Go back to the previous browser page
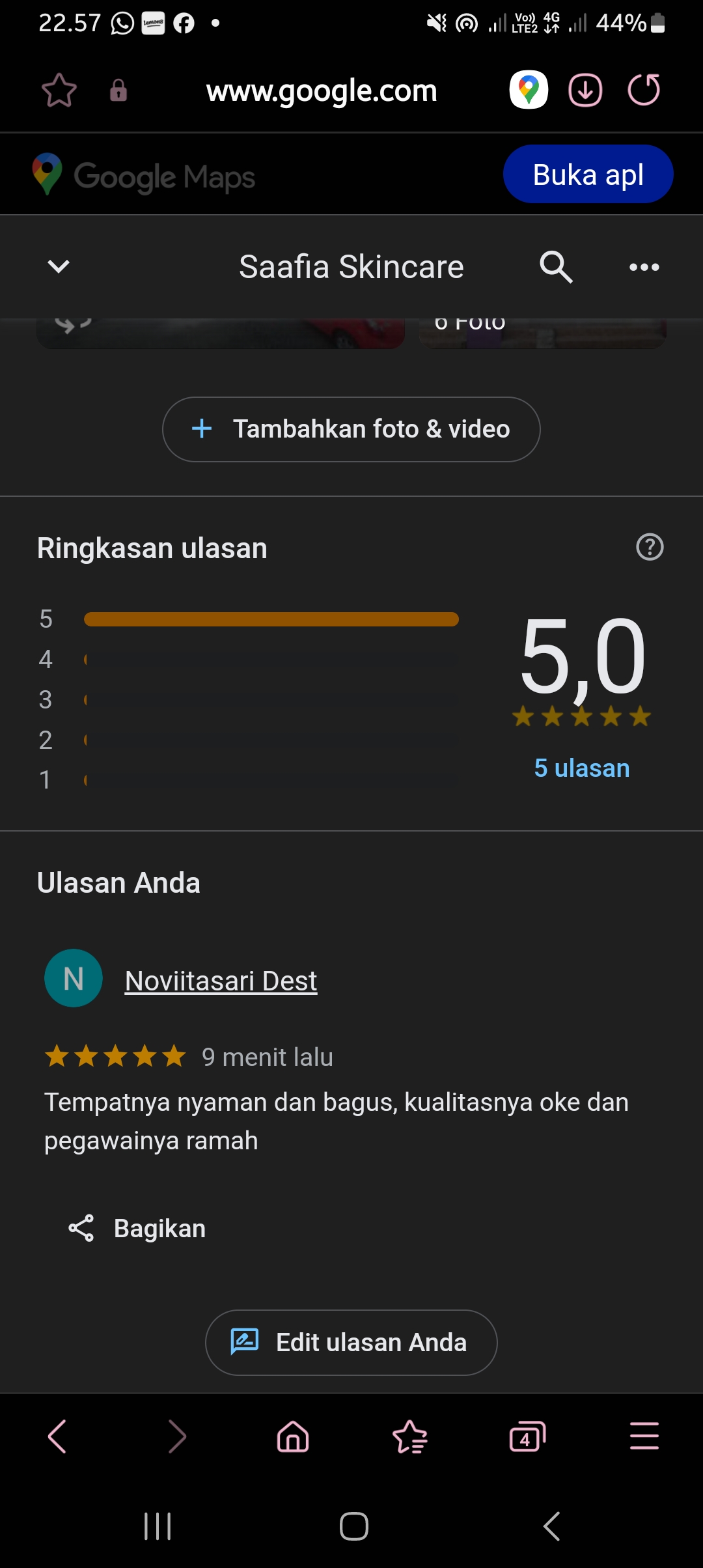 [x=57, y=1436]
